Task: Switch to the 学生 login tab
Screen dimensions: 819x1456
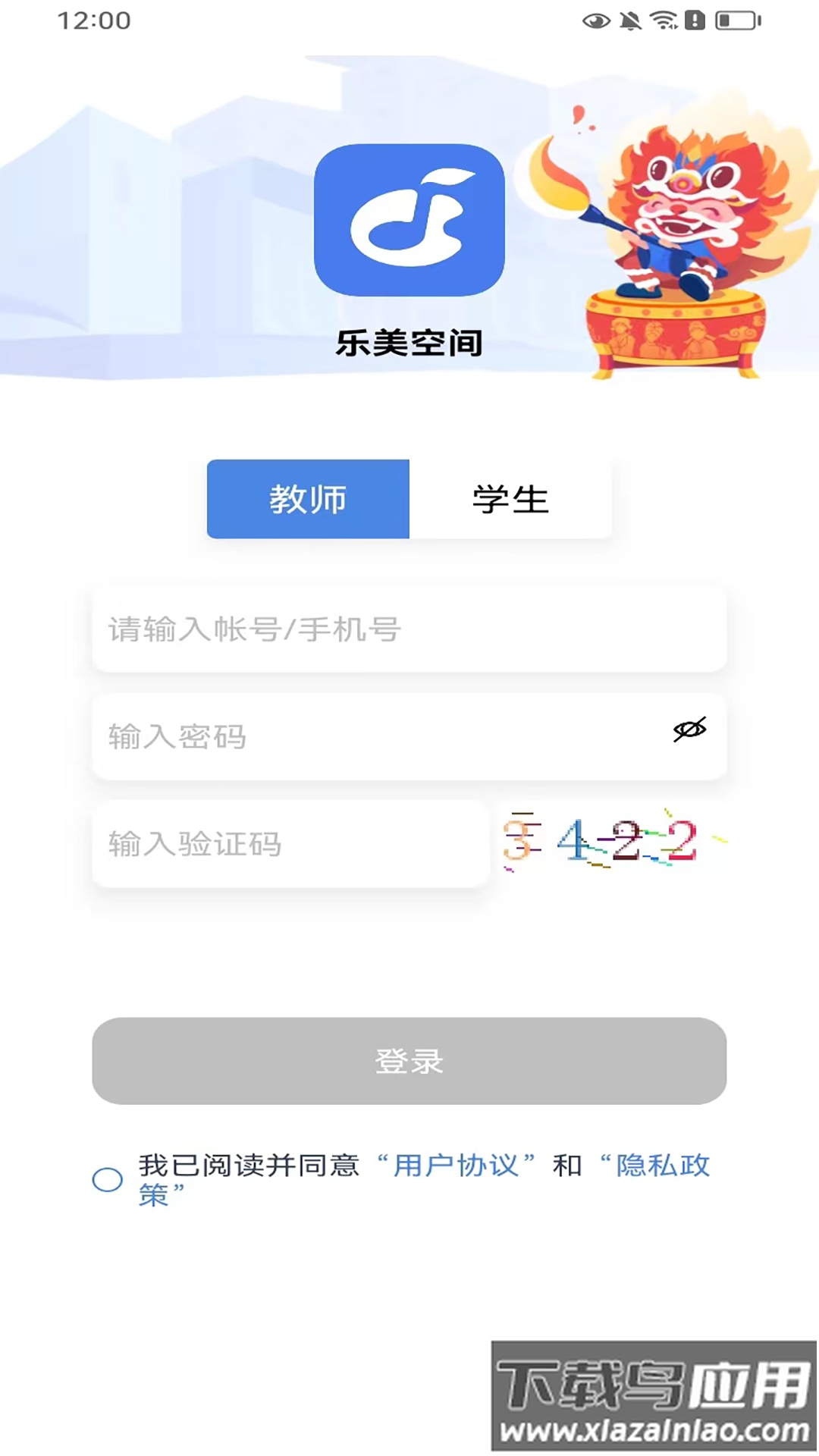Action: tap(510, 498)
